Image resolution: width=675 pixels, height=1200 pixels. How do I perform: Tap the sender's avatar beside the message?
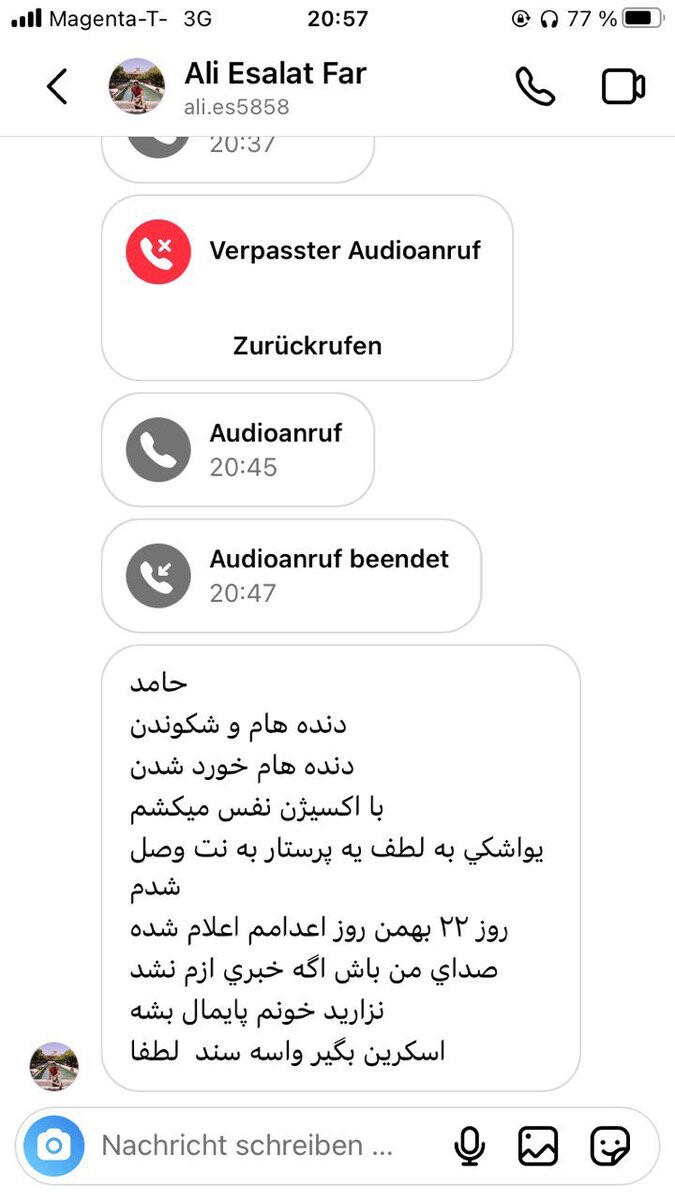coord(55,1064)
